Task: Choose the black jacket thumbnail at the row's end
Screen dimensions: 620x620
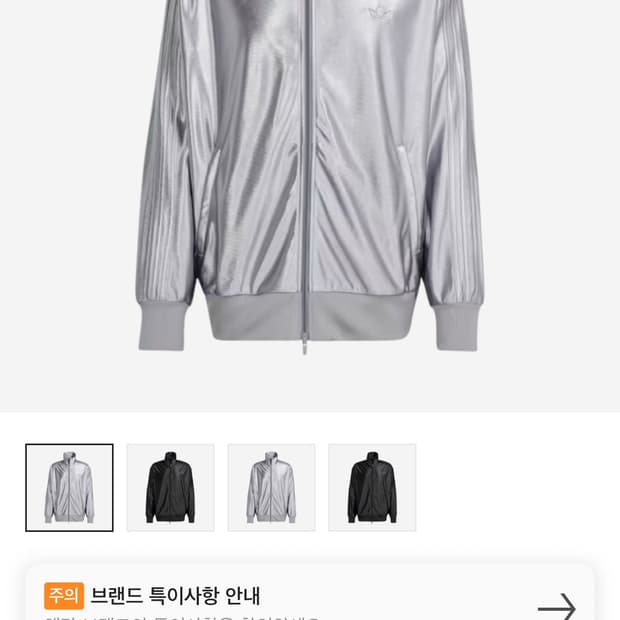Action: click(372, 487)
